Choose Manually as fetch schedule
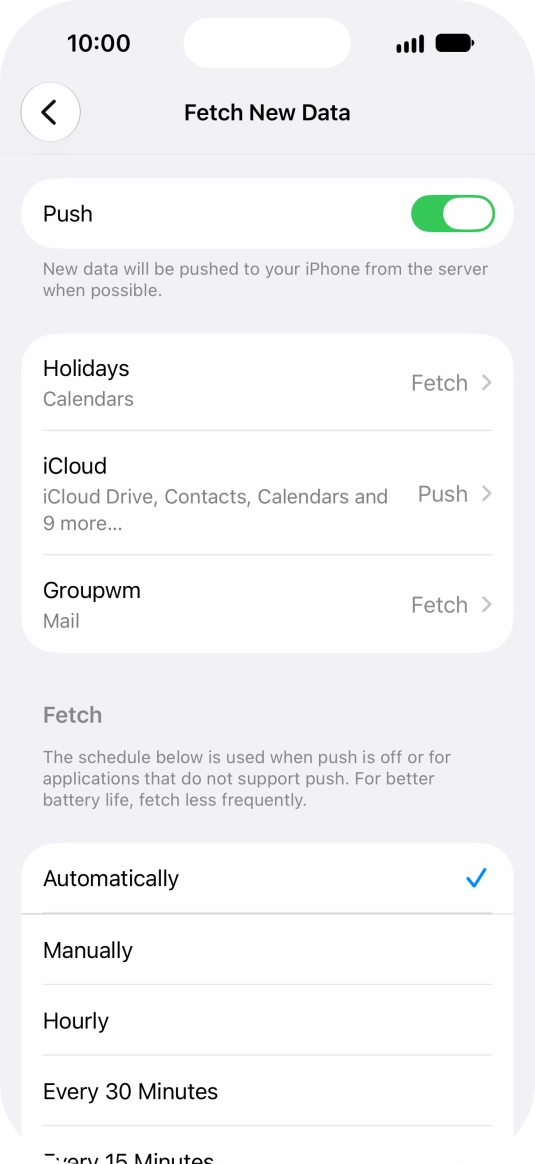535x1164 pixels. [x=267, y=949]
